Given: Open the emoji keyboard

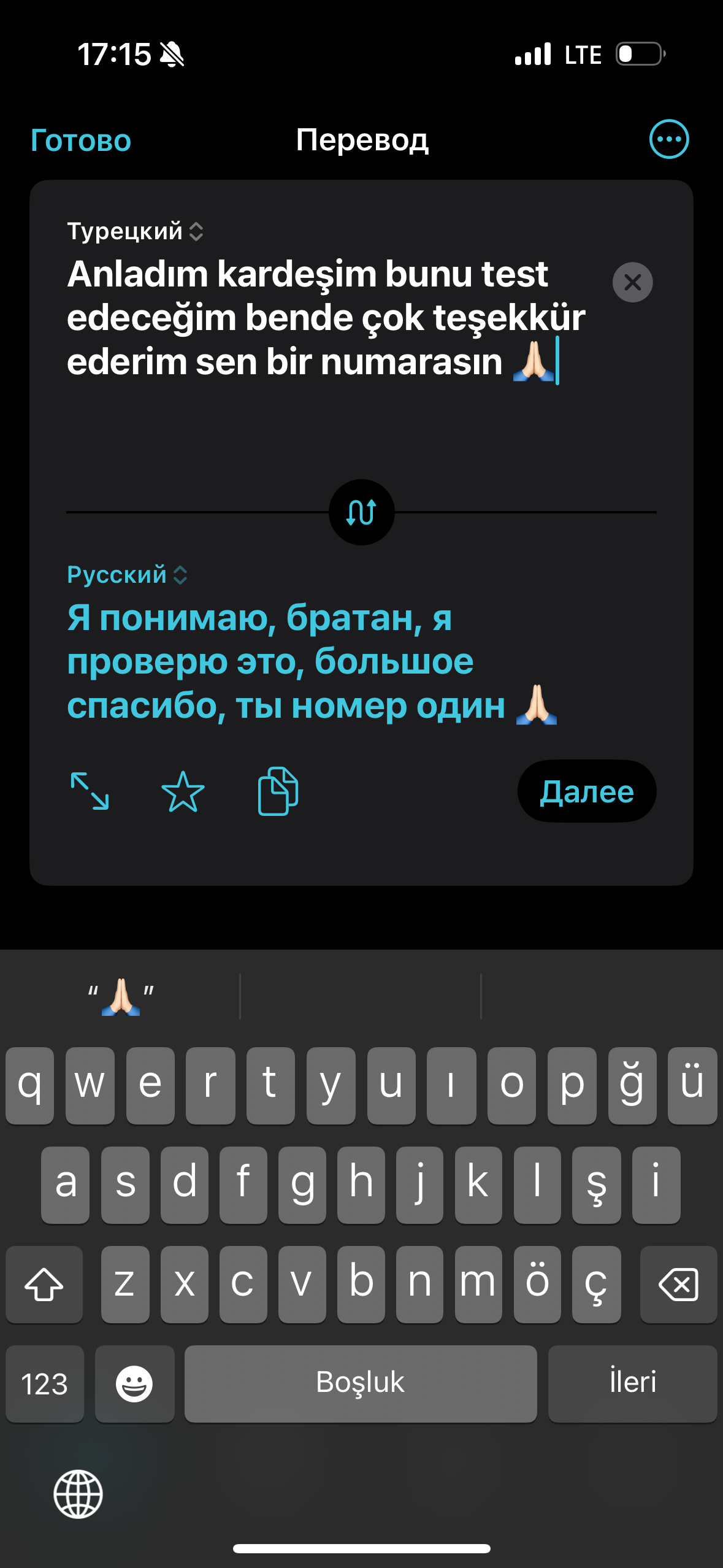Looking at the screenshot, I should click(x=134, y=1384).
